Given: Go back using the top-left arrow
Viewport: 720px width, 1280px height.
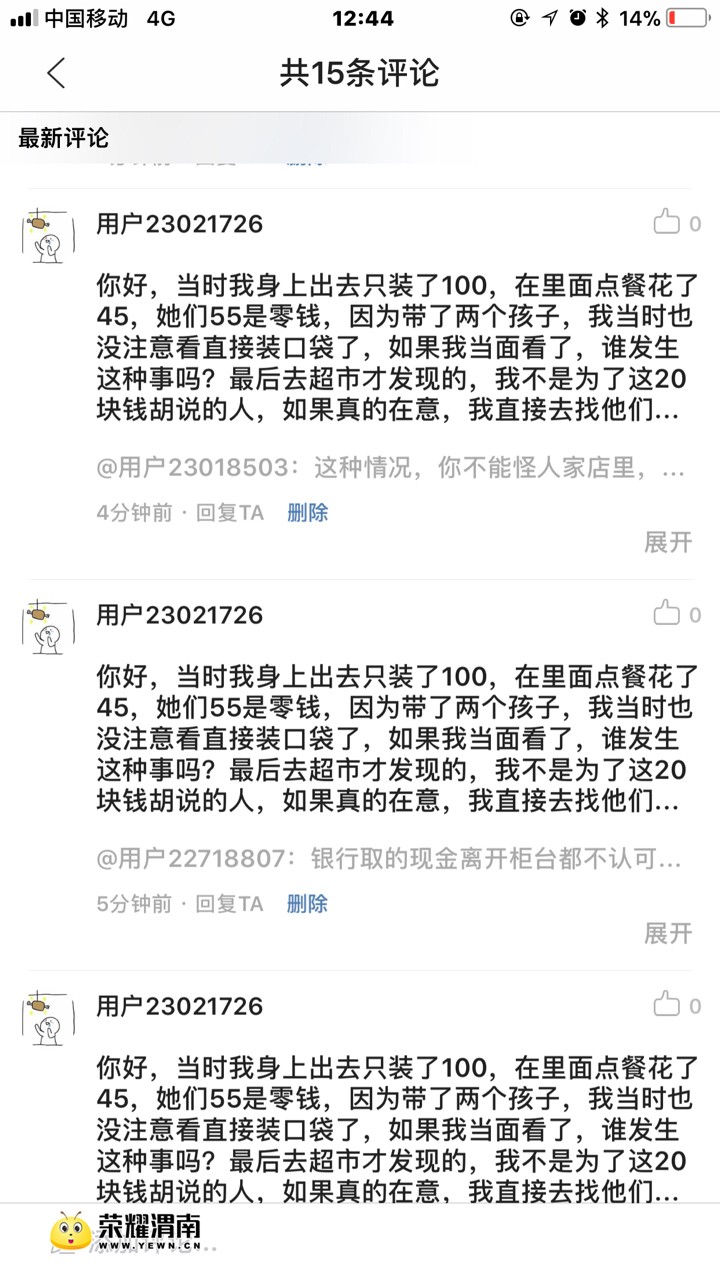Looking at the screenshot, I should [56, 73].
